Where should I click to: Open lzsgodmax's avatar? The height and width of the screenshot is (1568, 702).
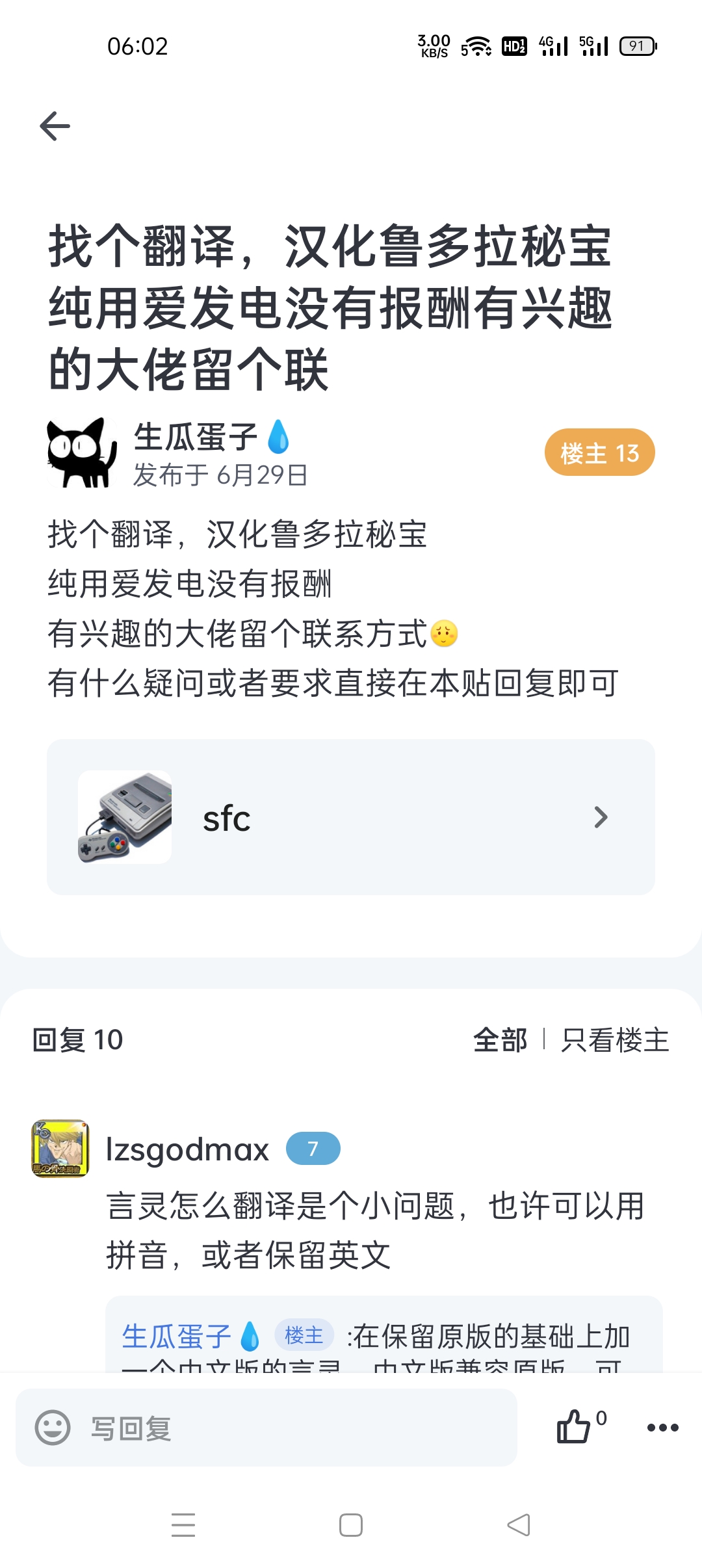(x=60, y=1149)
